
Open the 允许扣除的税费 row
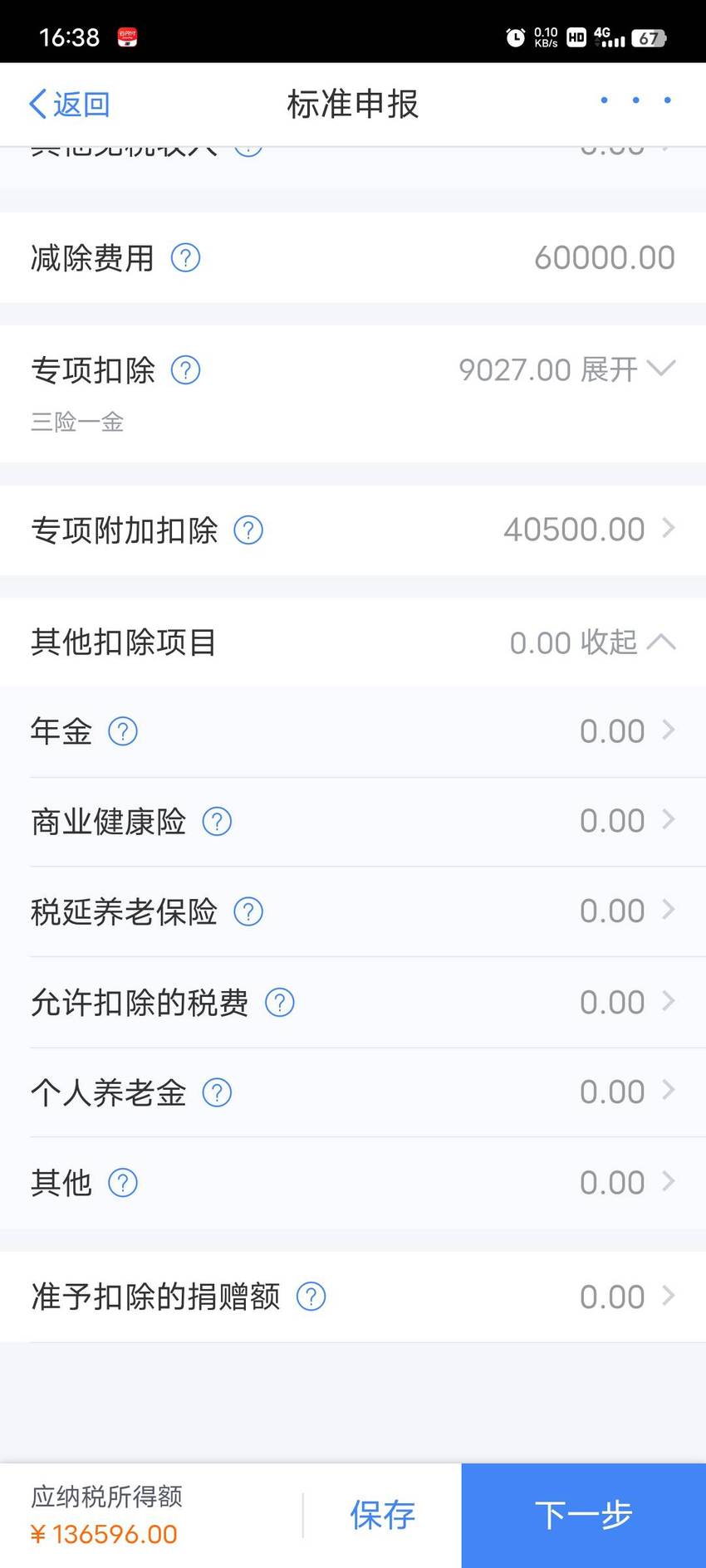pos(353,1002)
